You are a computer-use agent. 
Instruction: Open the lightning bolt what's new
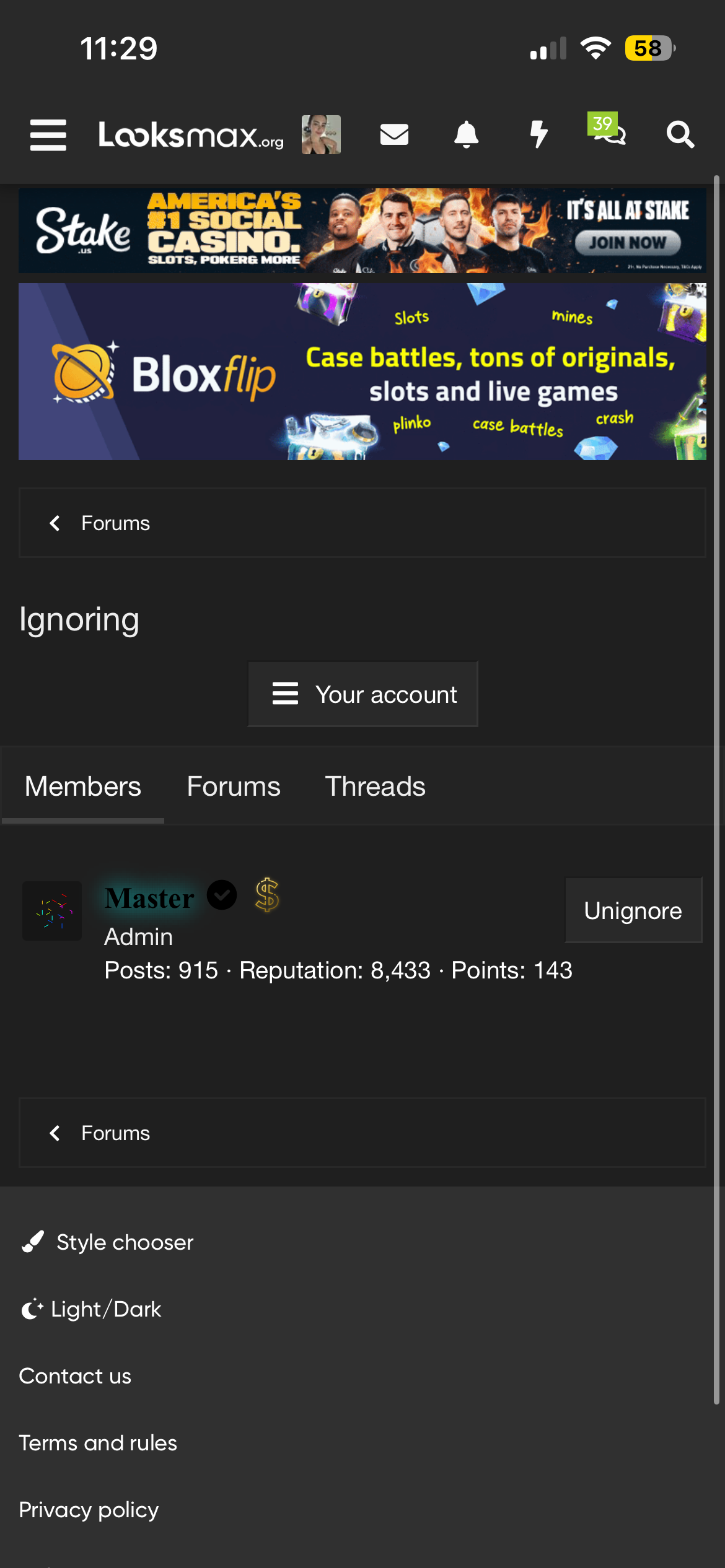[538, 134]
